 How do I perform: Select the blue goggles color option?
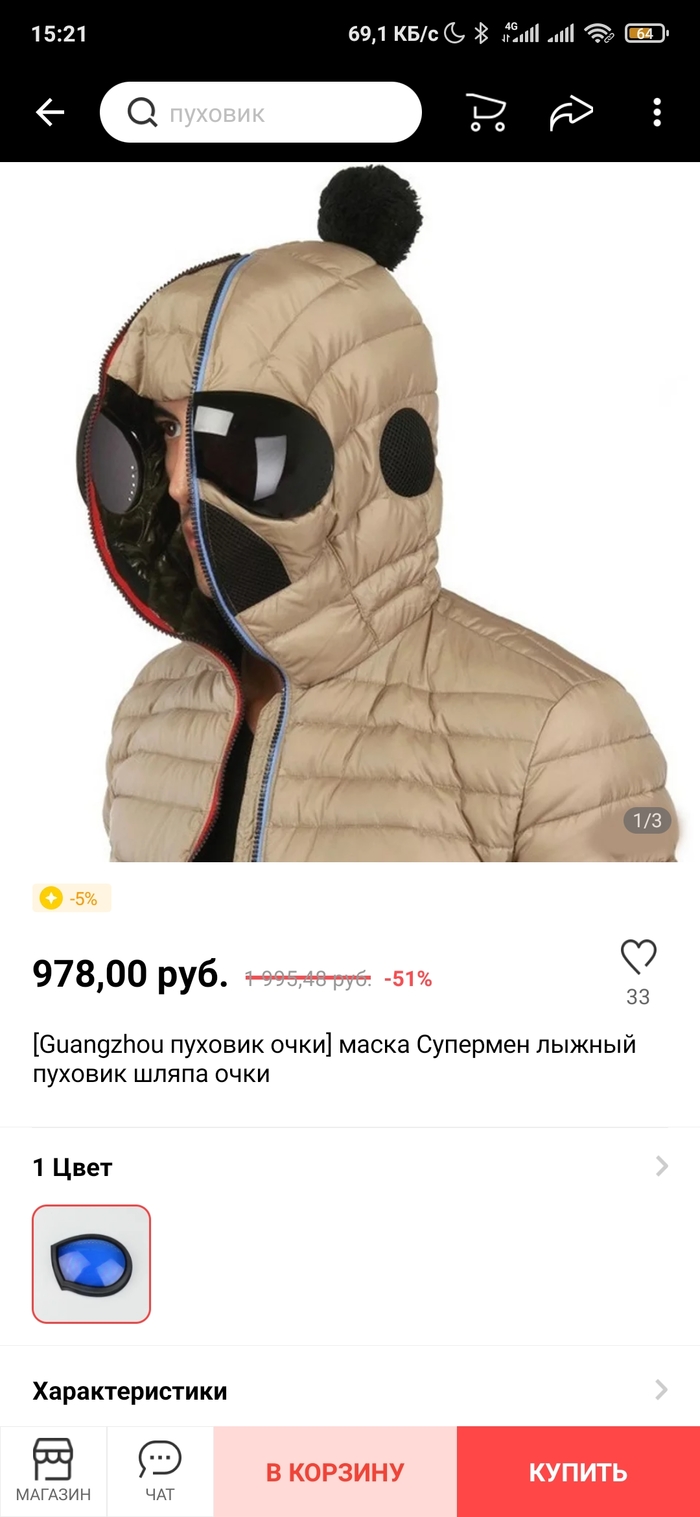pos(91,1264)
